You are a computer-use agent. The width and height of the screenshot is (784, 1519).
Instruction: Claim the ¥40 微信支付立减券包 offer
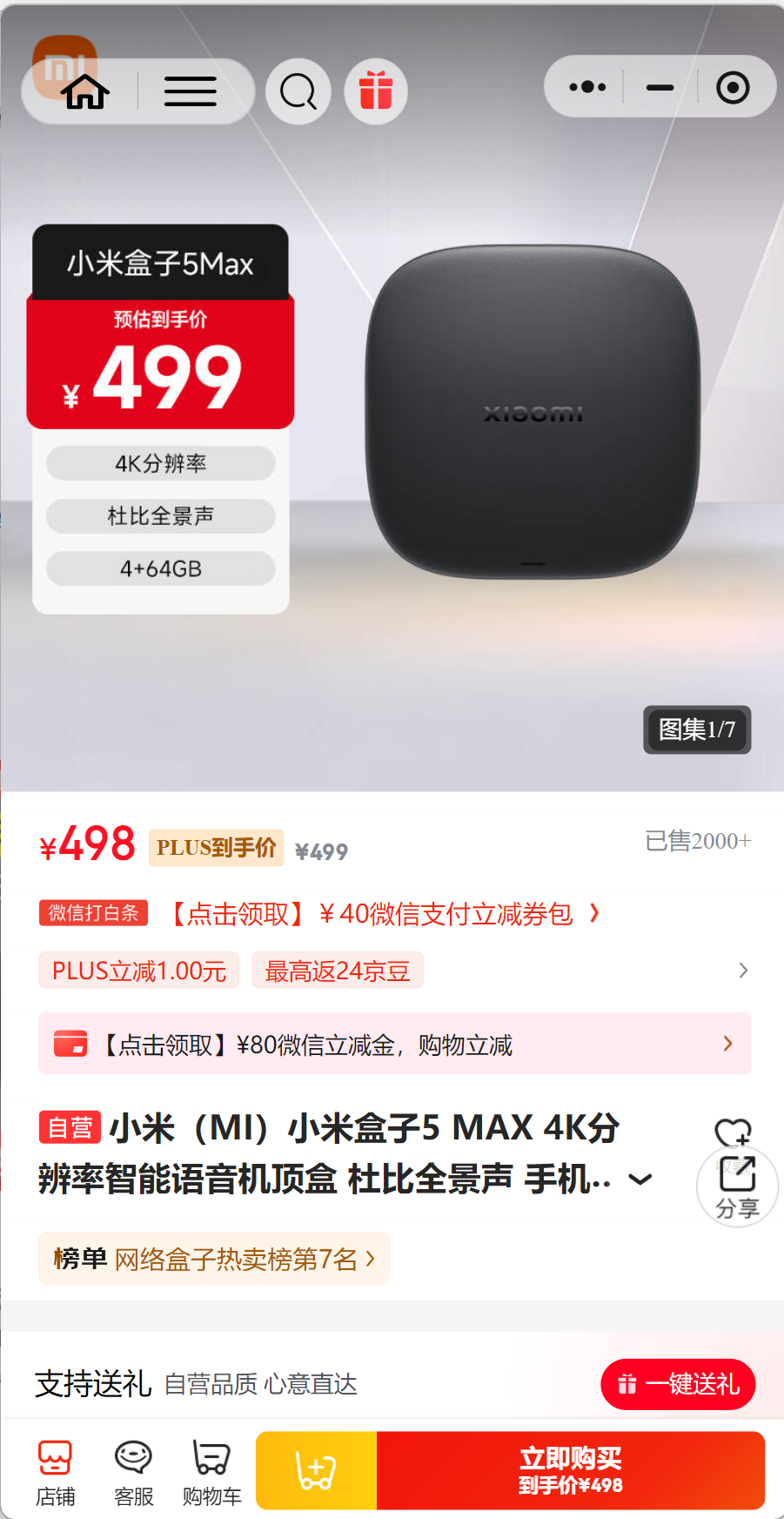click(x=383, y=914)
